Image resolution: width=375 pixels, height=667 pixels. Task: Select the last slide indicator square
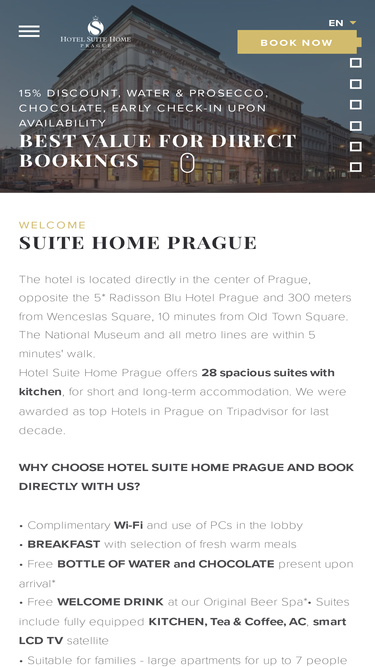coord(356,167)
